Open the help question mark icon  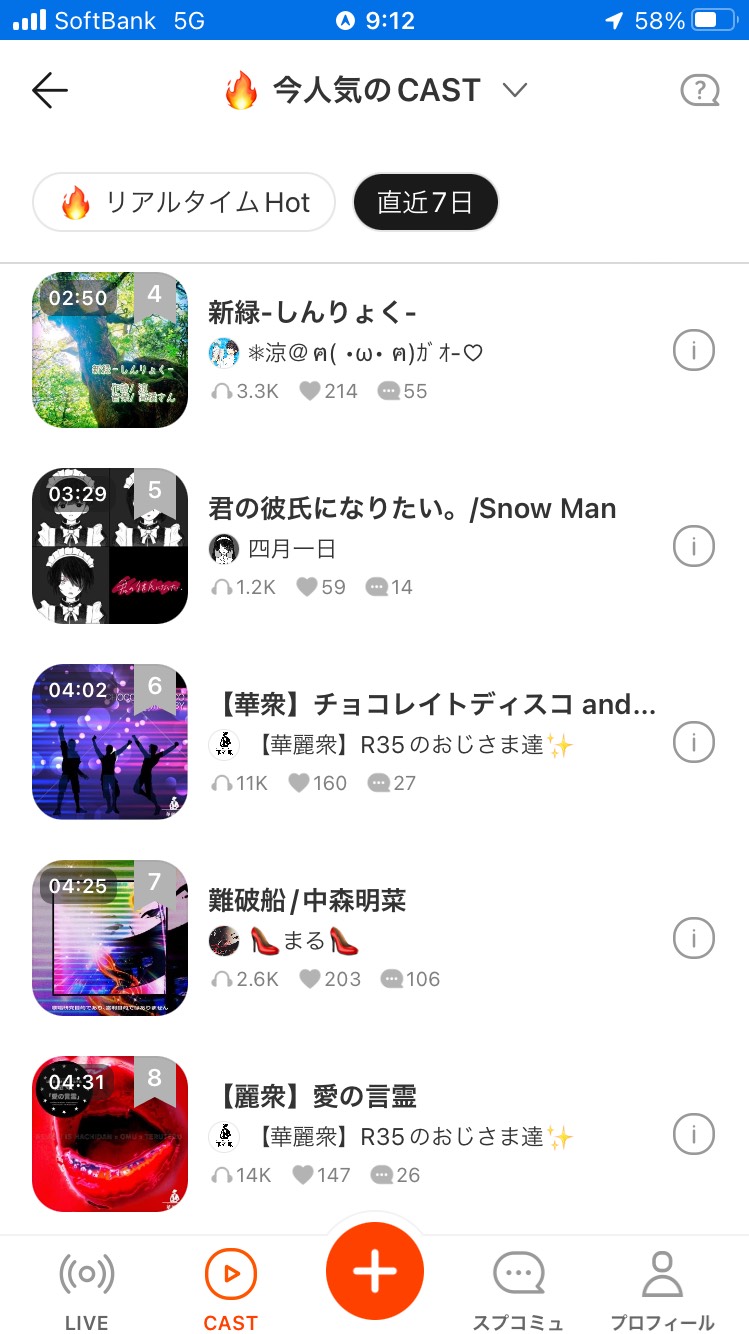[699, 91]
